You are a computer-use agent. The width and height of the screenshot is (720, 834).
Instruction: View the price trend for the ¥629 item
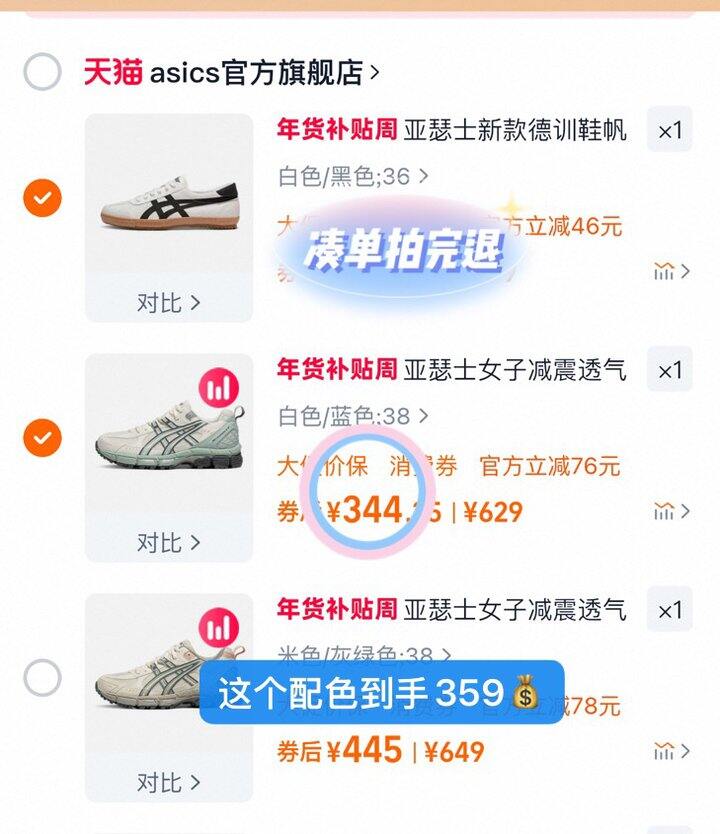pos(670,511)
